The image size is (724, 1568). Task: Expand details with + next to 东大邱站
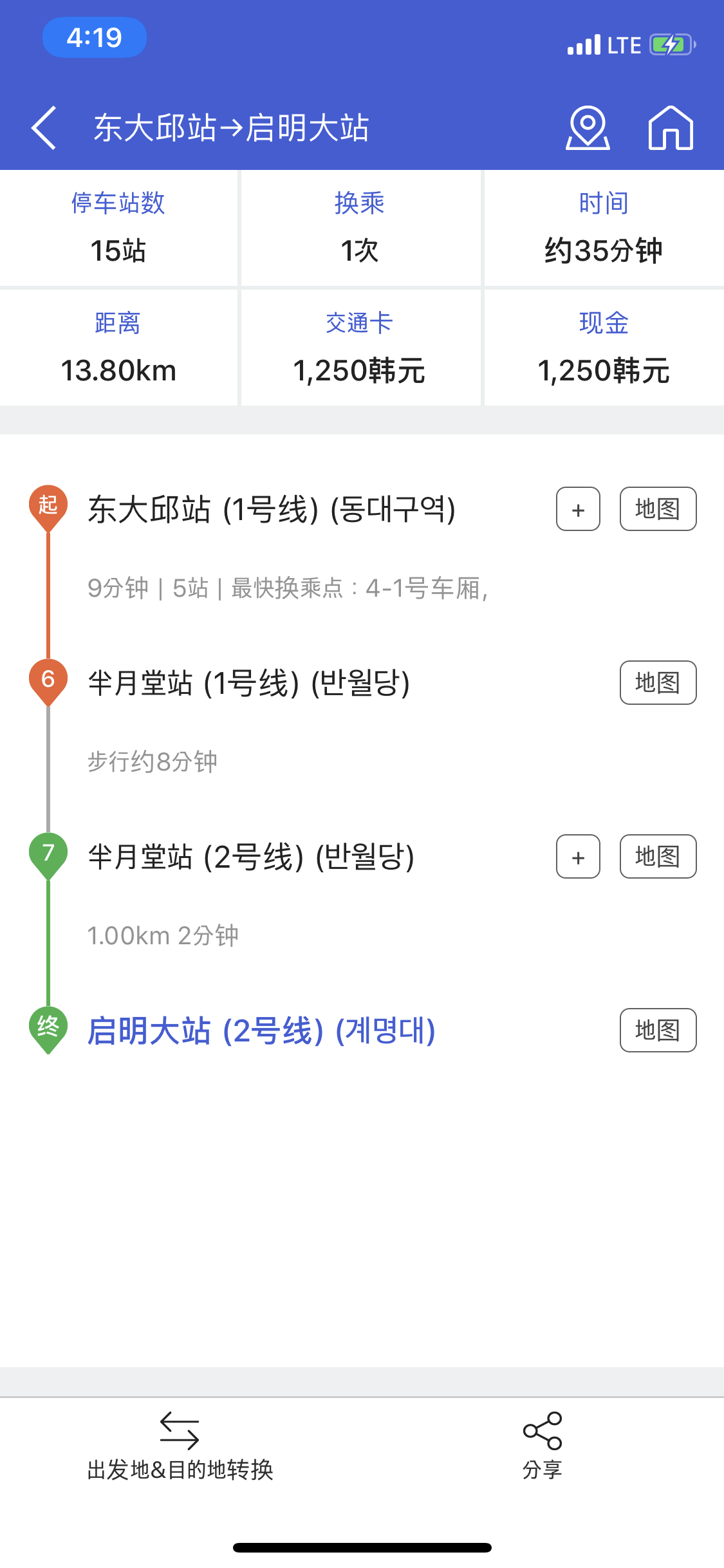tap(577, 510)
